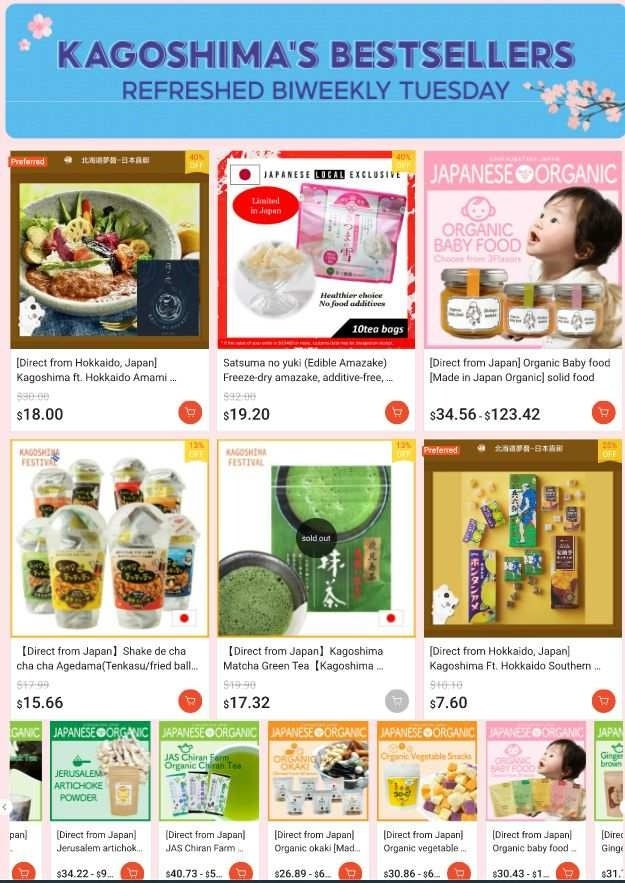Open the JAS Chiran Farm organic tea product

click(x=209, y=771)
